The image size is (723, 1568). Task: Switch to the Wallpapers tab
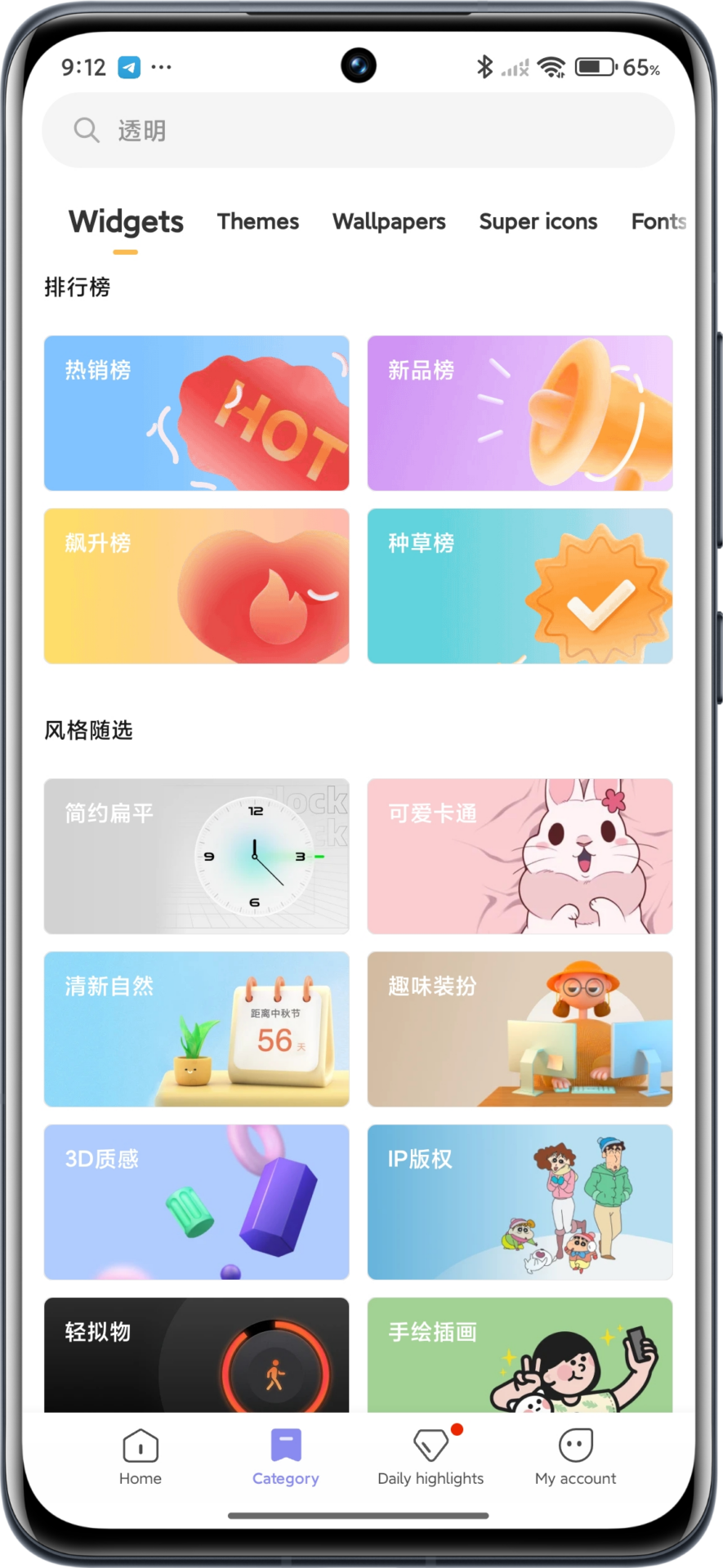(x=389, y=221)
